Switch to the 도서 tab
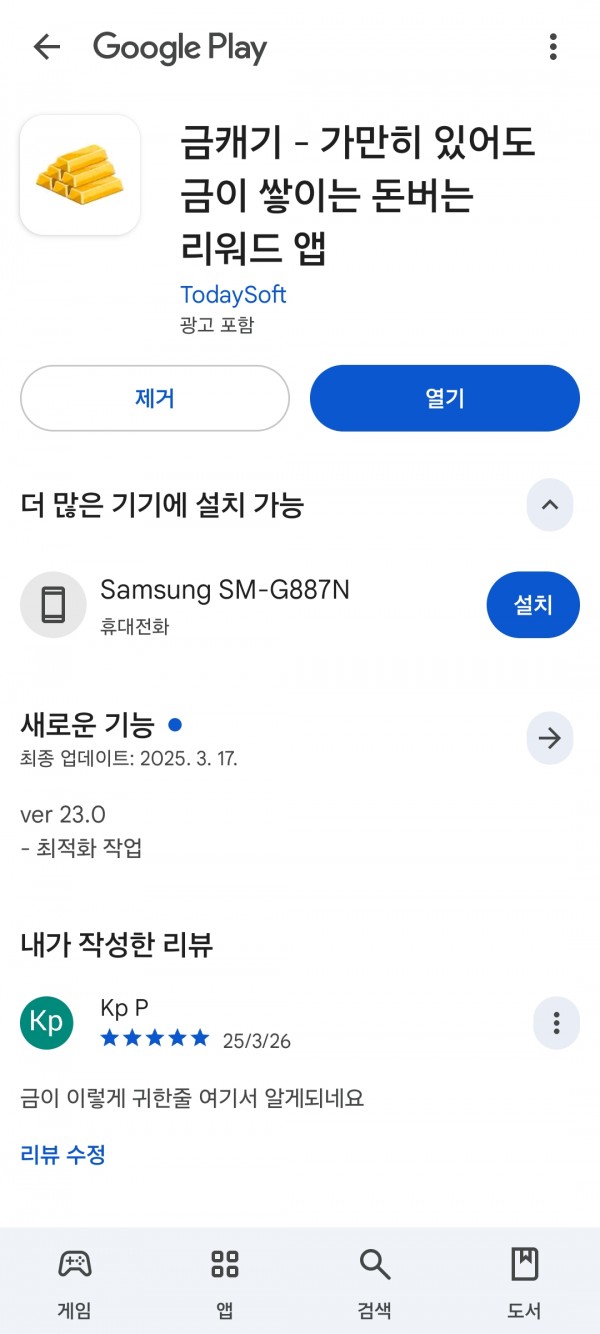The image size is (600, 1334). pos(525,1282)
